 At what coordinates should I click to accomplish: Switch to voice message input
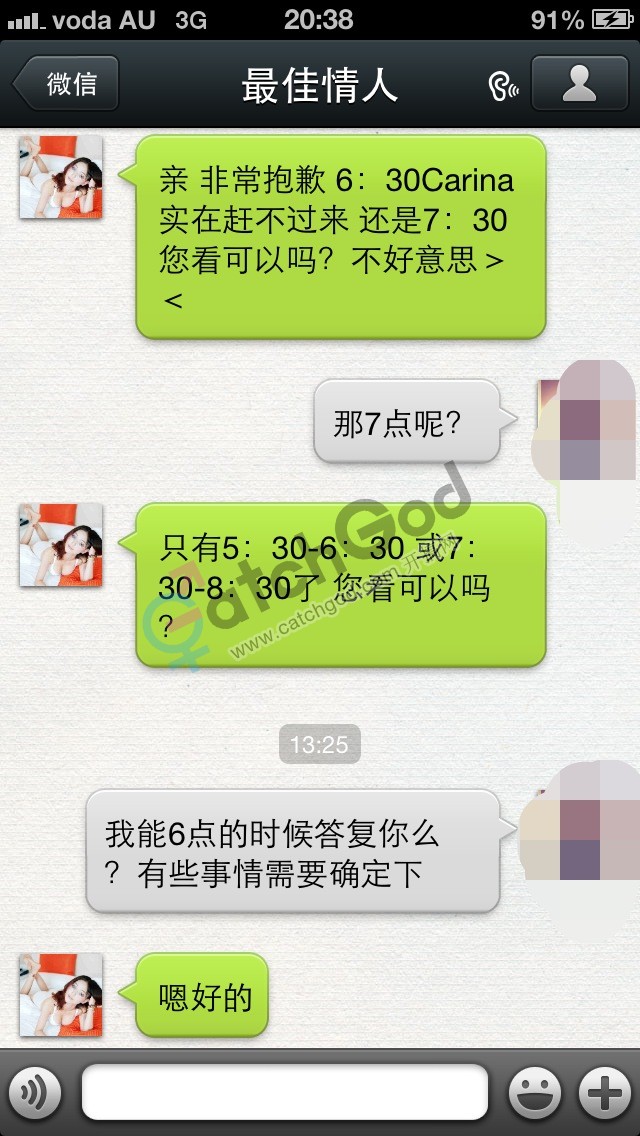pyautogui.click(x=35, y=1093)
